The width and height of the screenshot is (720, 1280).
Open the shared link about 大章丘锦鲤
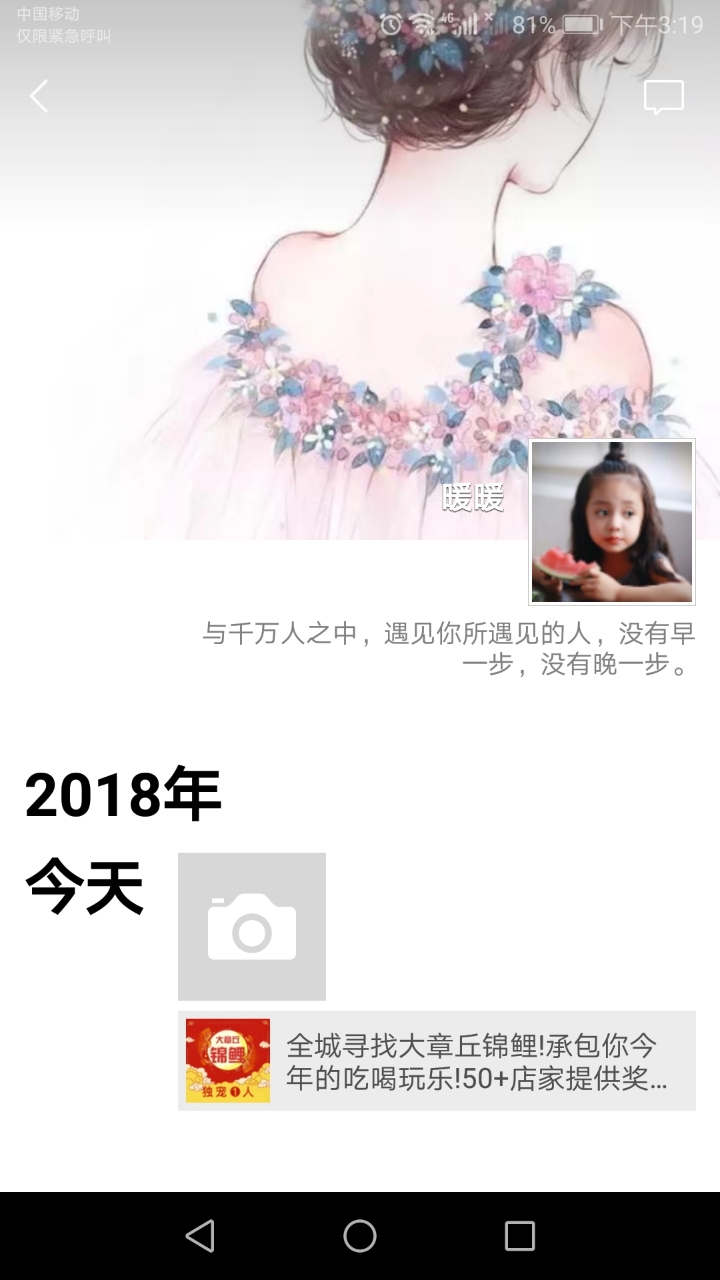coord(437,1061)
